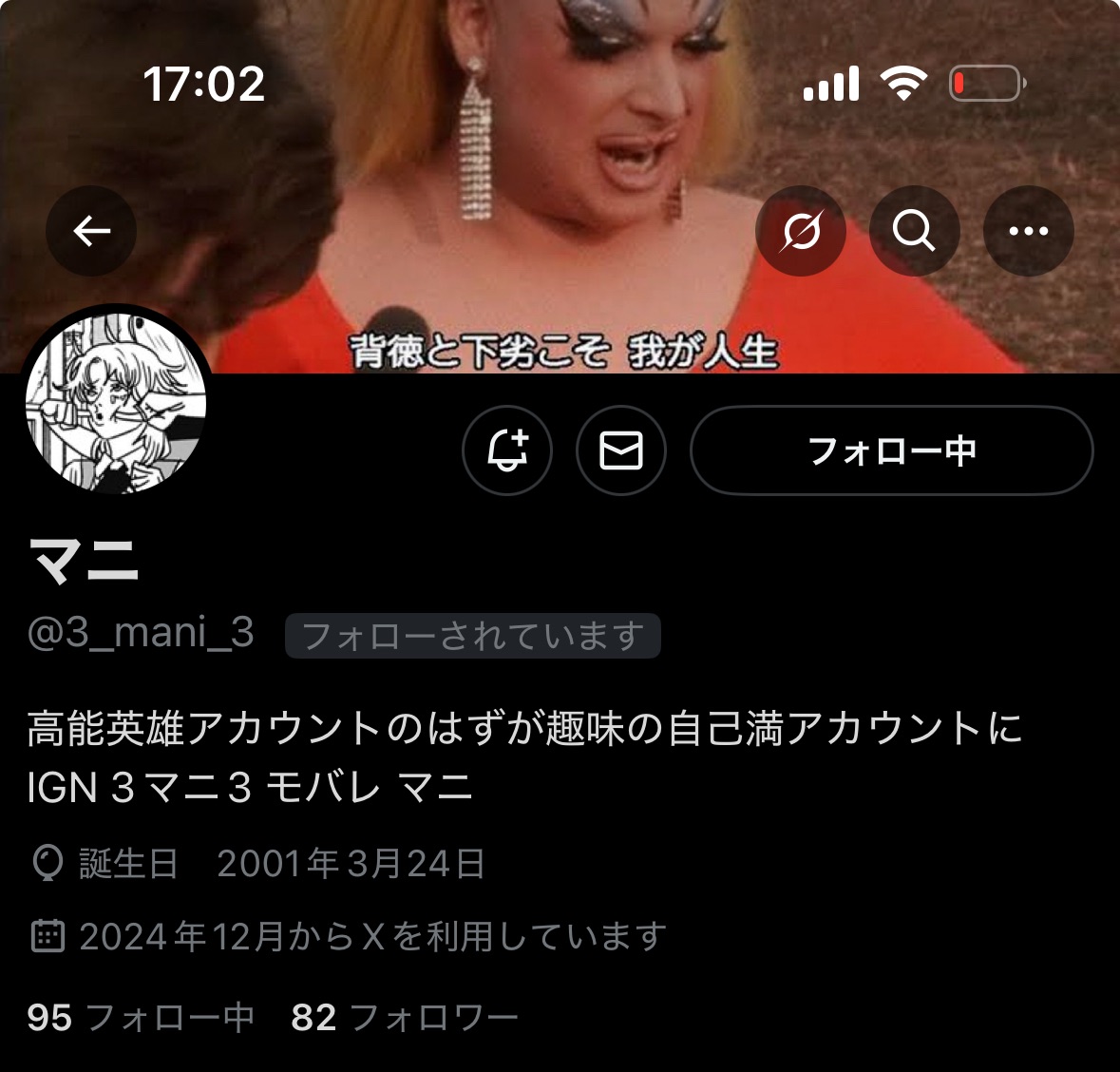Go back using the arrow button

click(x=91, y=231)
